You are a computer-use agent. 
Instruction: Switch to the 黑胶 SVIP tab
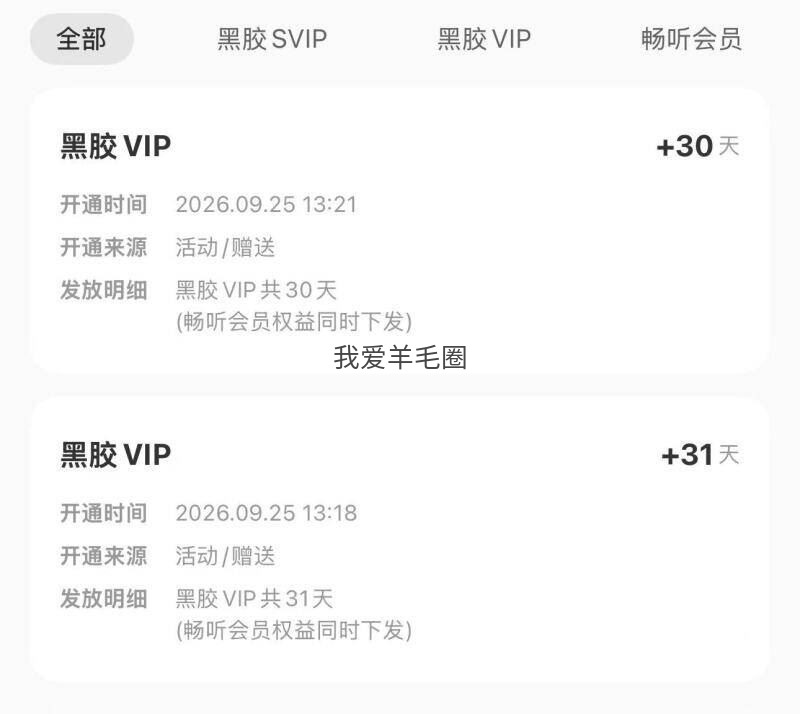point(272,39)
